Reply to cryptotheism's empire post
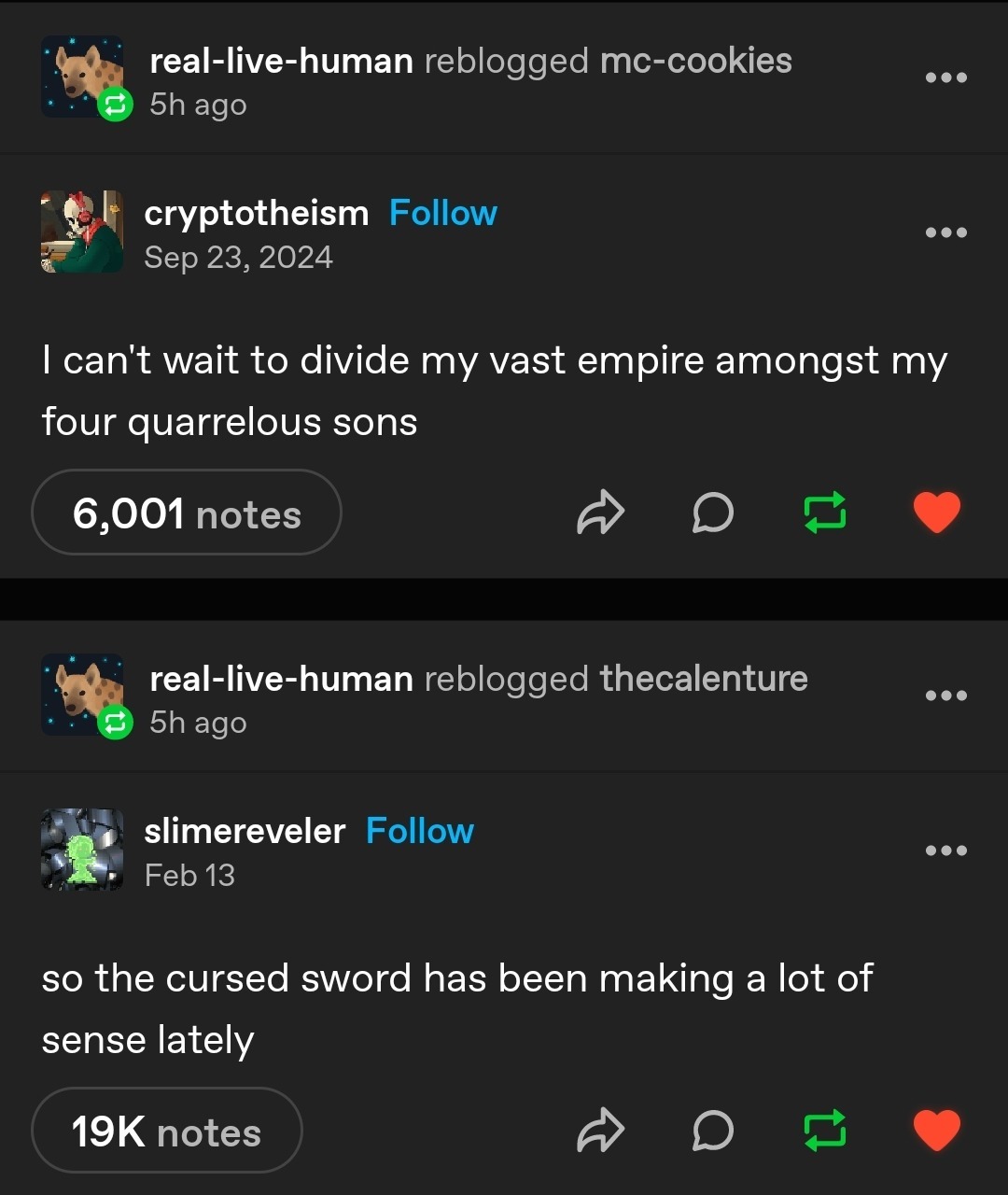The width and height of the screenshot is (1008, 1195). pyautogui.click(x=713, y=513)
